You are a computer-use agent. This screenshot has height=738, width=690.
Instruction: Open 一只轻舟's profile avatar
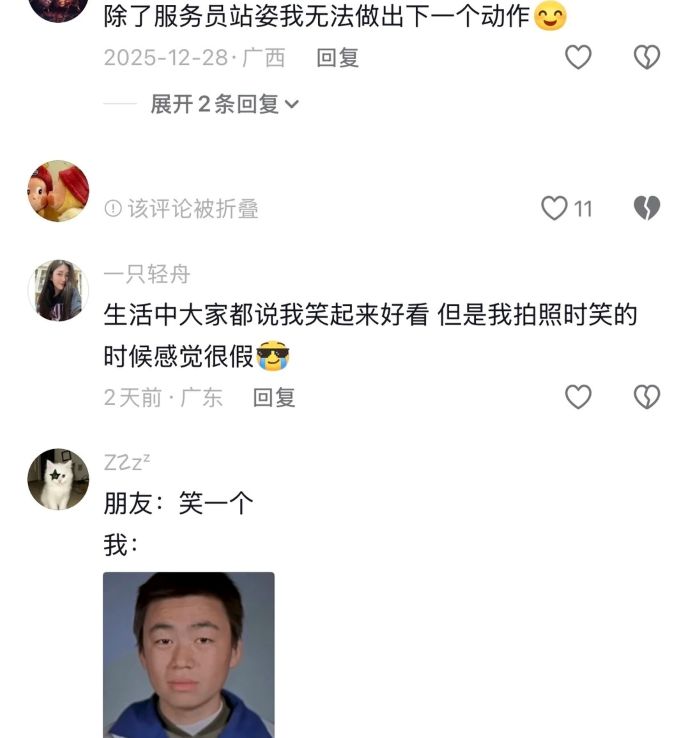pyautogui.click(x=58, y=291)
